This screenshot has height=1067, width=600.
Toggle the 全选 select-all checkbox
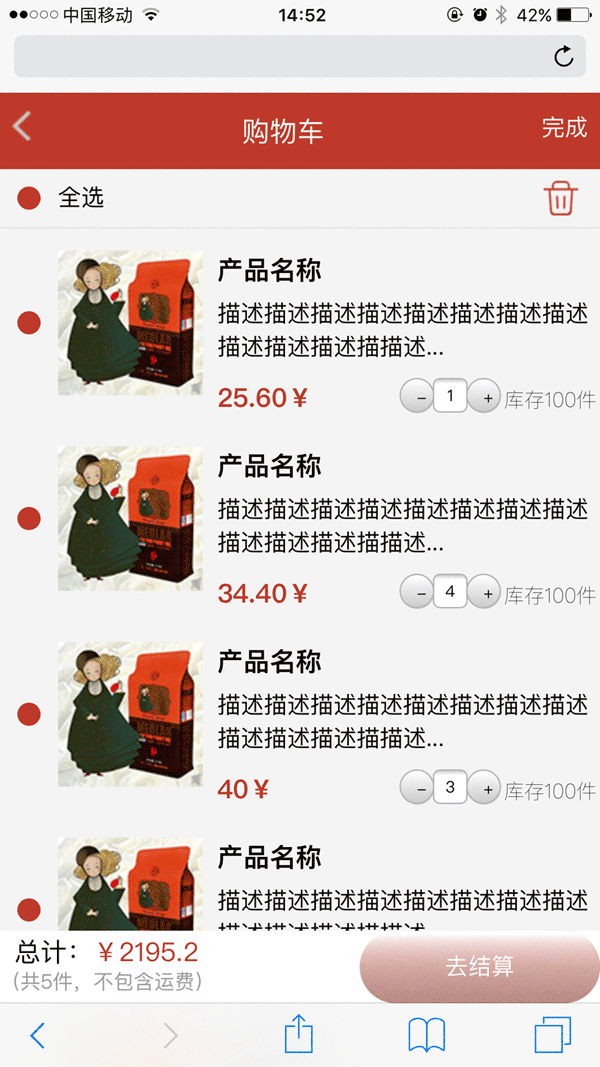point(29,198)
